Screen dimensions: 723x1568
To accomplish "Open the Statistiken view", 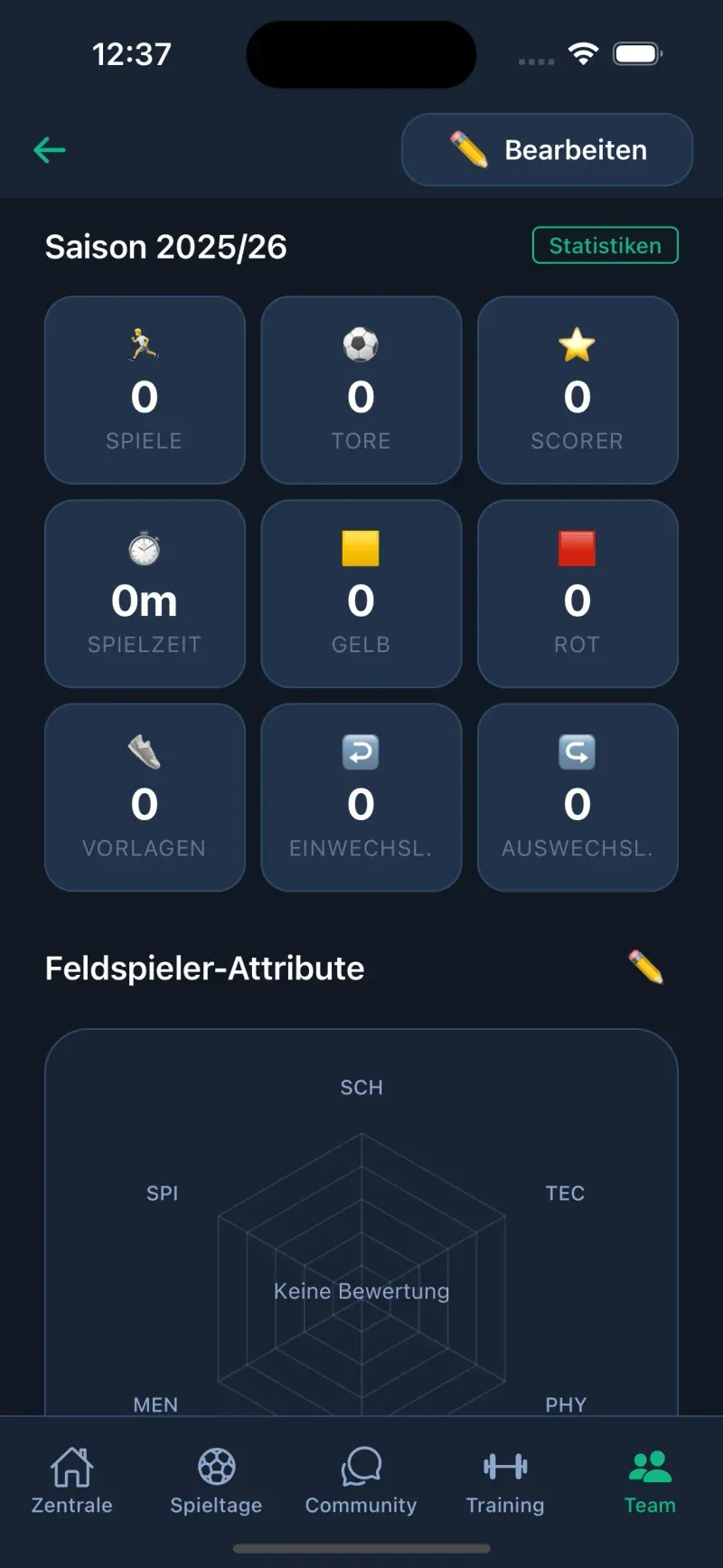I will (605, 245).
